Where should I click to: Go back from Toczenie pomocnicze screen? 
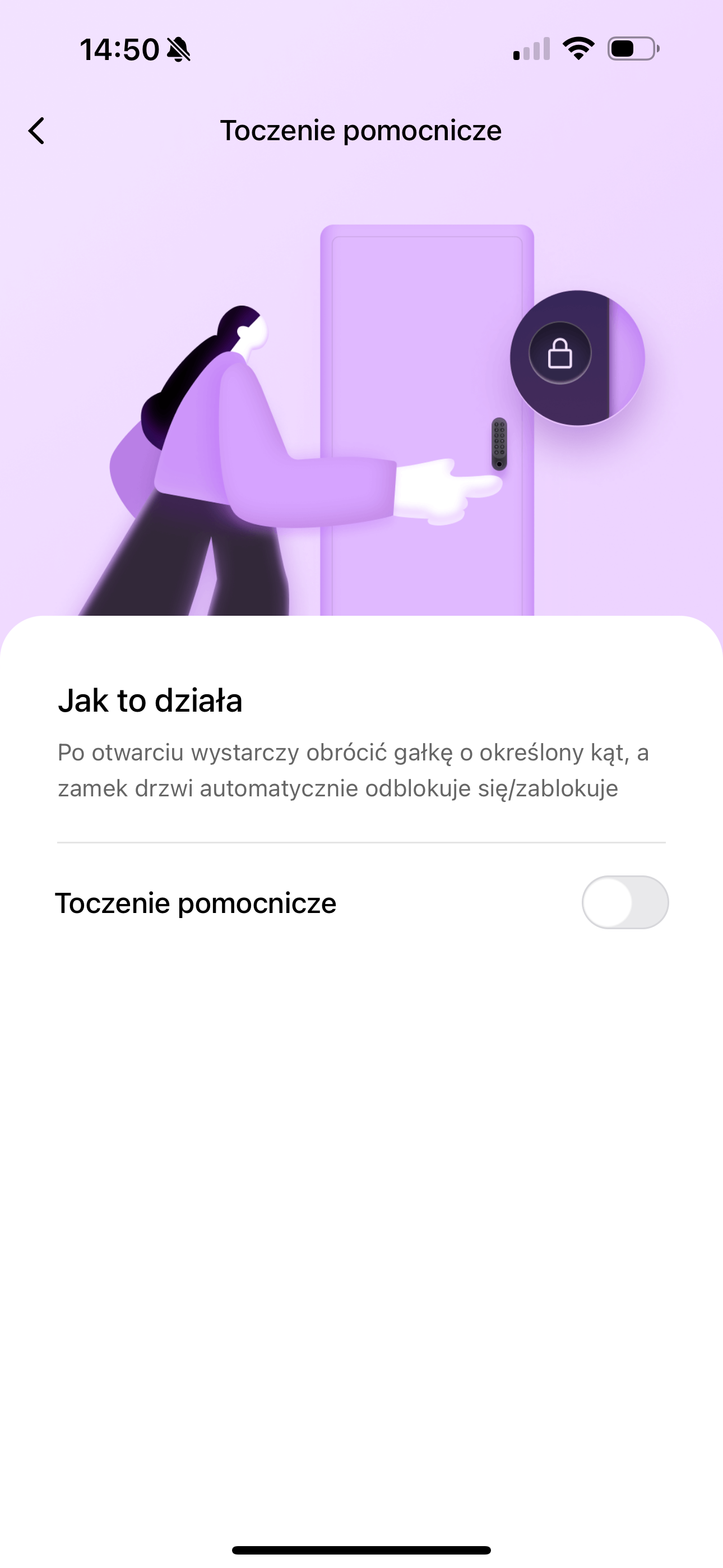pyautogui.click(x=36, y=131)
